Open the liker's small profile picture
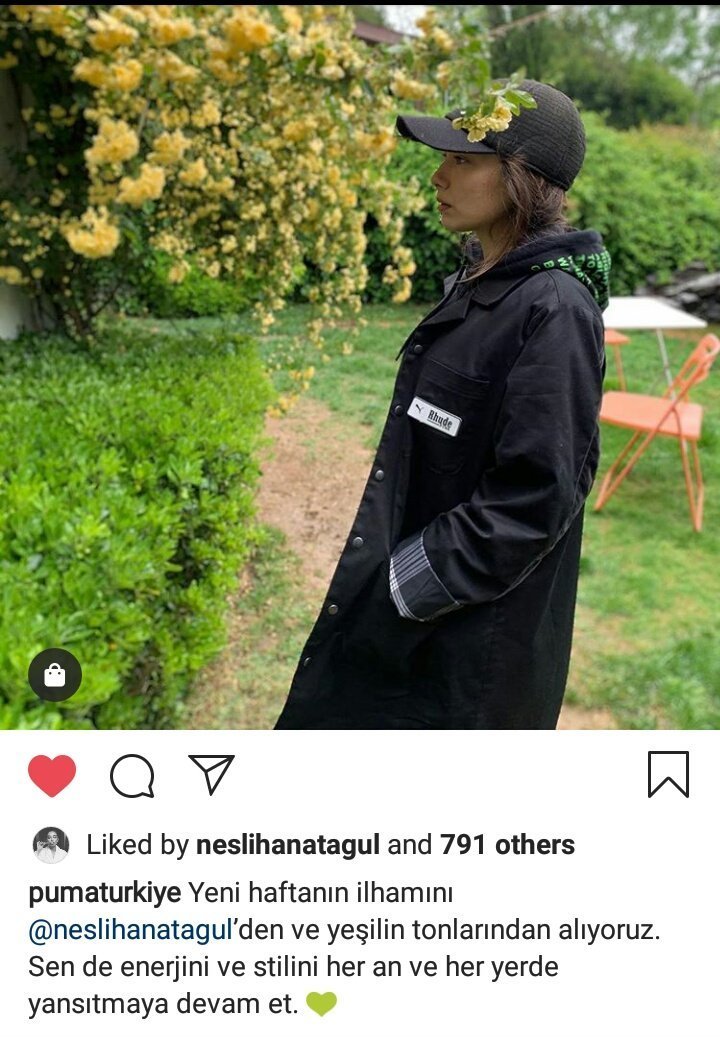Image resolution: width=720 pixels, height=1037 pixels. [51, 845]
